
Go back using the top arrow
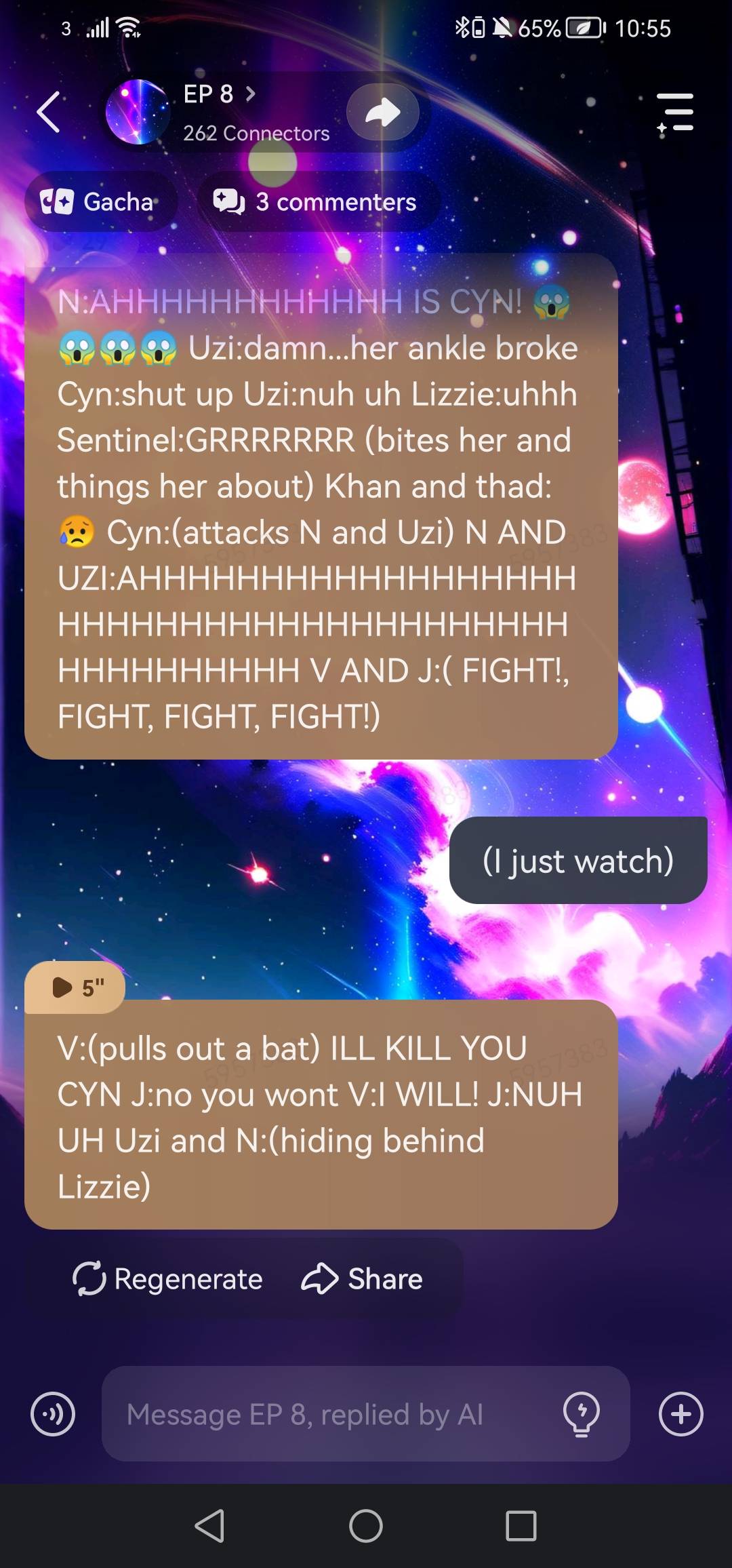[x=49, y=112]
